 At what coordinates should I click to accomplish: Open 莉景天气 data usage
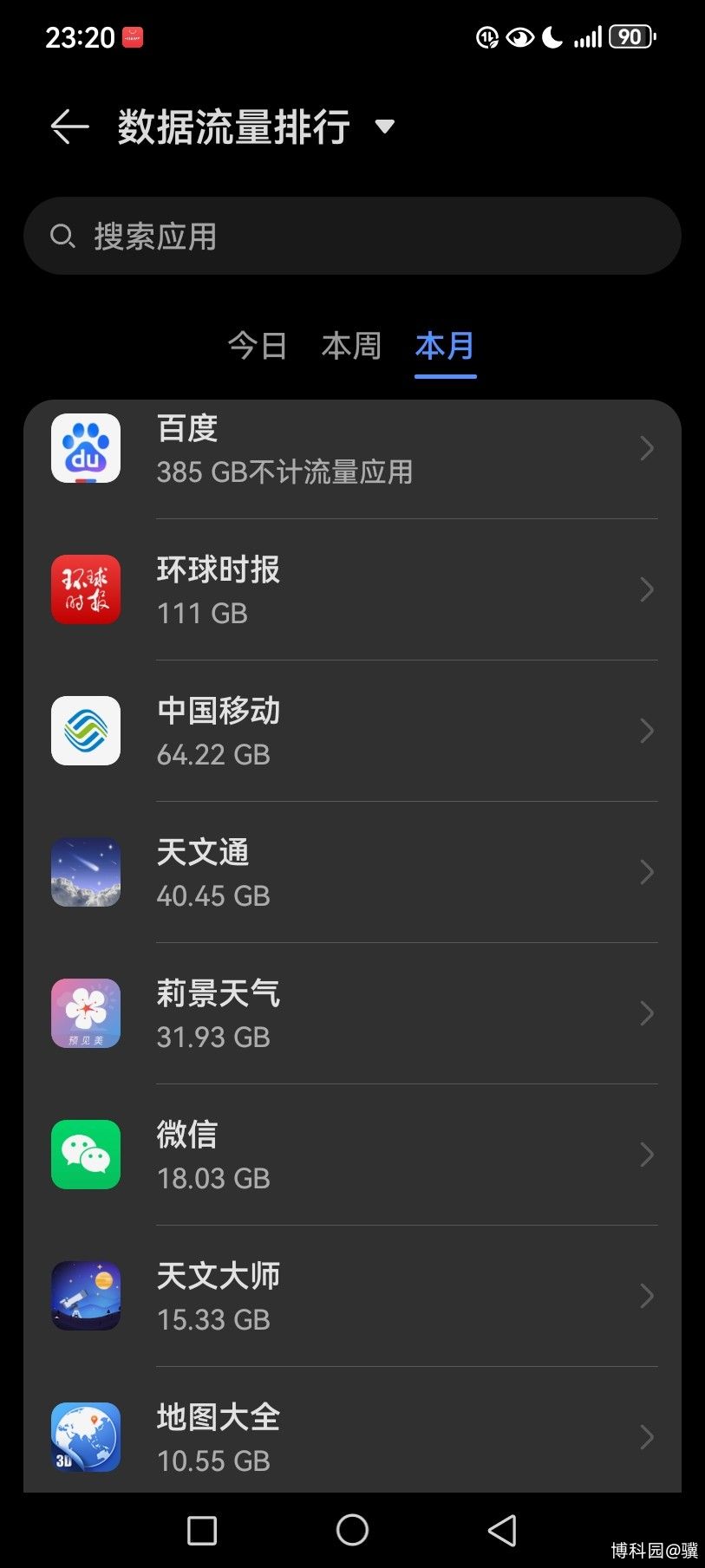click(x=352, y=1013)
